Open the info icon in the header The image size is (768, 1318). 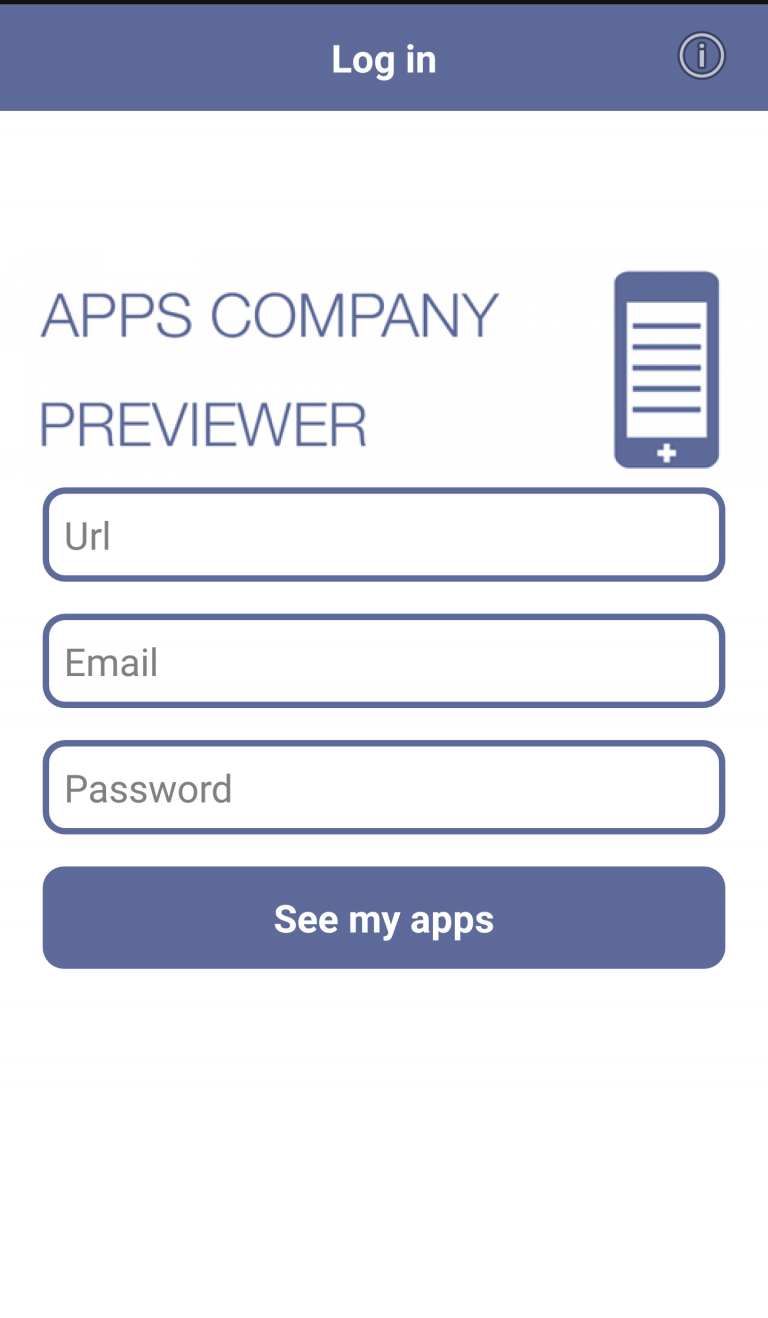pos(701,56)
